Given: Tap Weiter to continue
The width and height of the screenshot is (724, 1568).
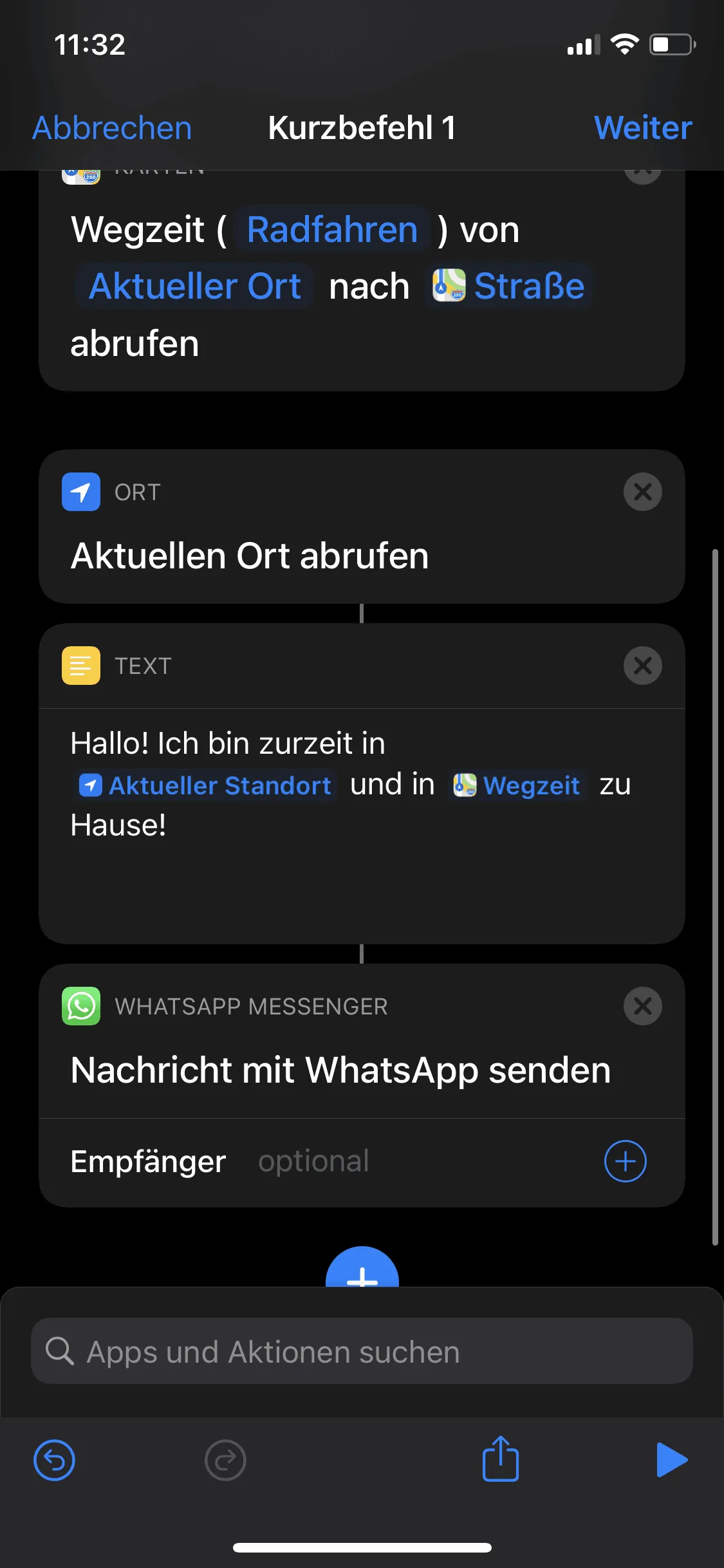Looking at the screenshot, I should pos(642,128).
